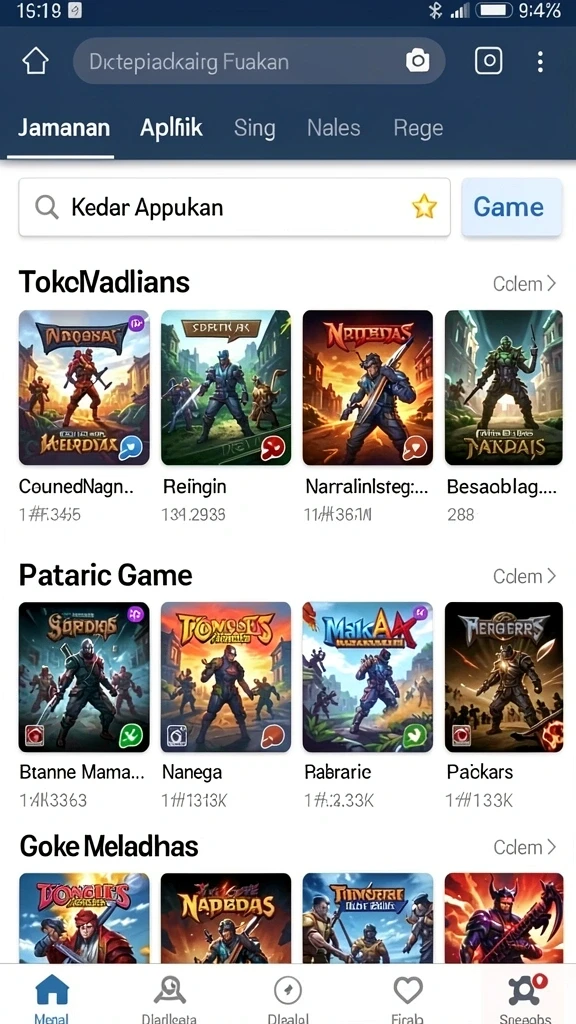Tap the home icon in top bar
The height and width of the screenshot is (1024, 576).
tap(35, 61)
